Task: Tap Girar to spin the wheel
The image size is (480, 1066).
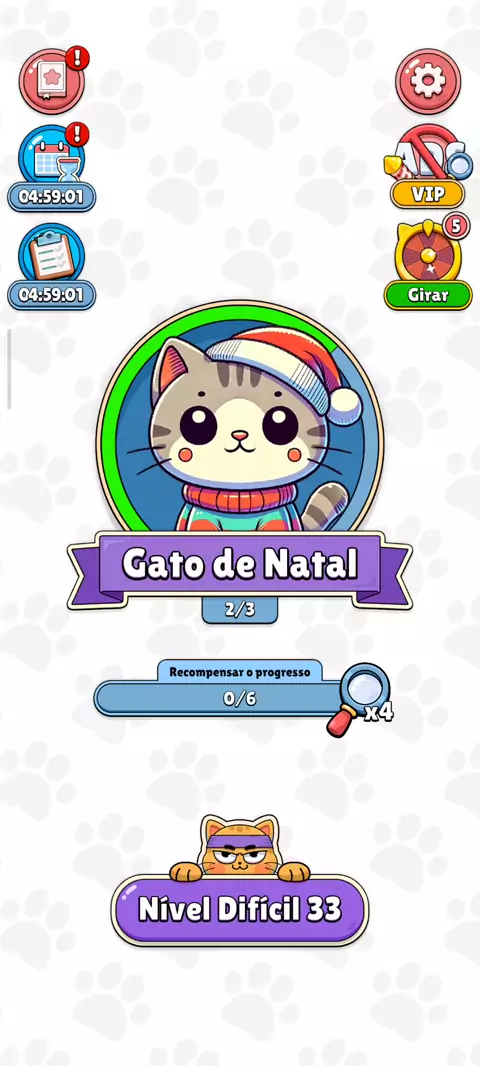Action: point(428,295)
